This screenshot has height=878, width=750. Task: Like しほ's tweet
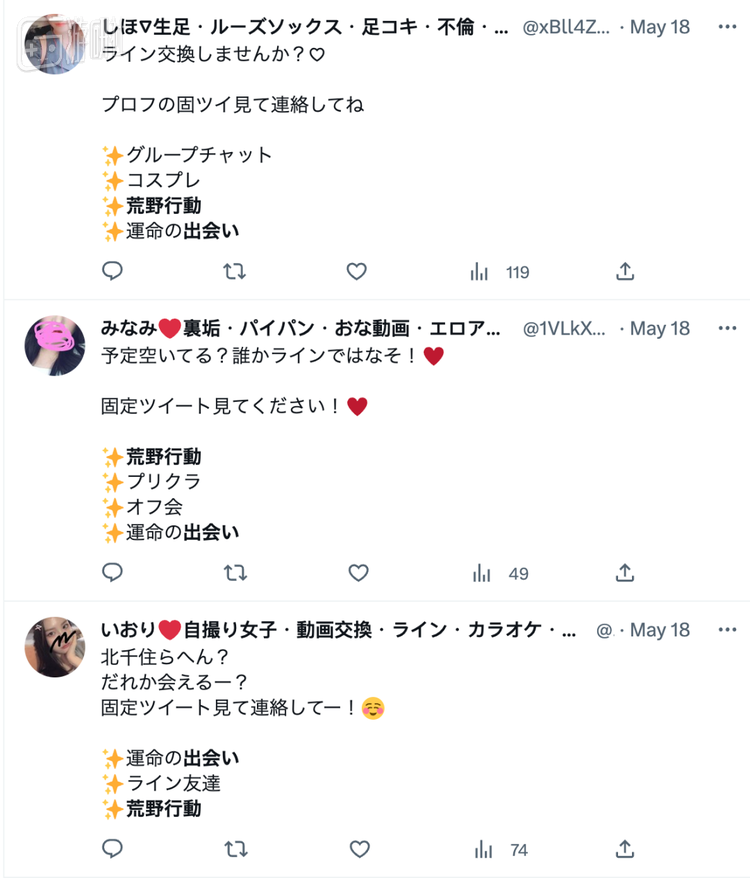pyautogui.click(x=356, y=270)
